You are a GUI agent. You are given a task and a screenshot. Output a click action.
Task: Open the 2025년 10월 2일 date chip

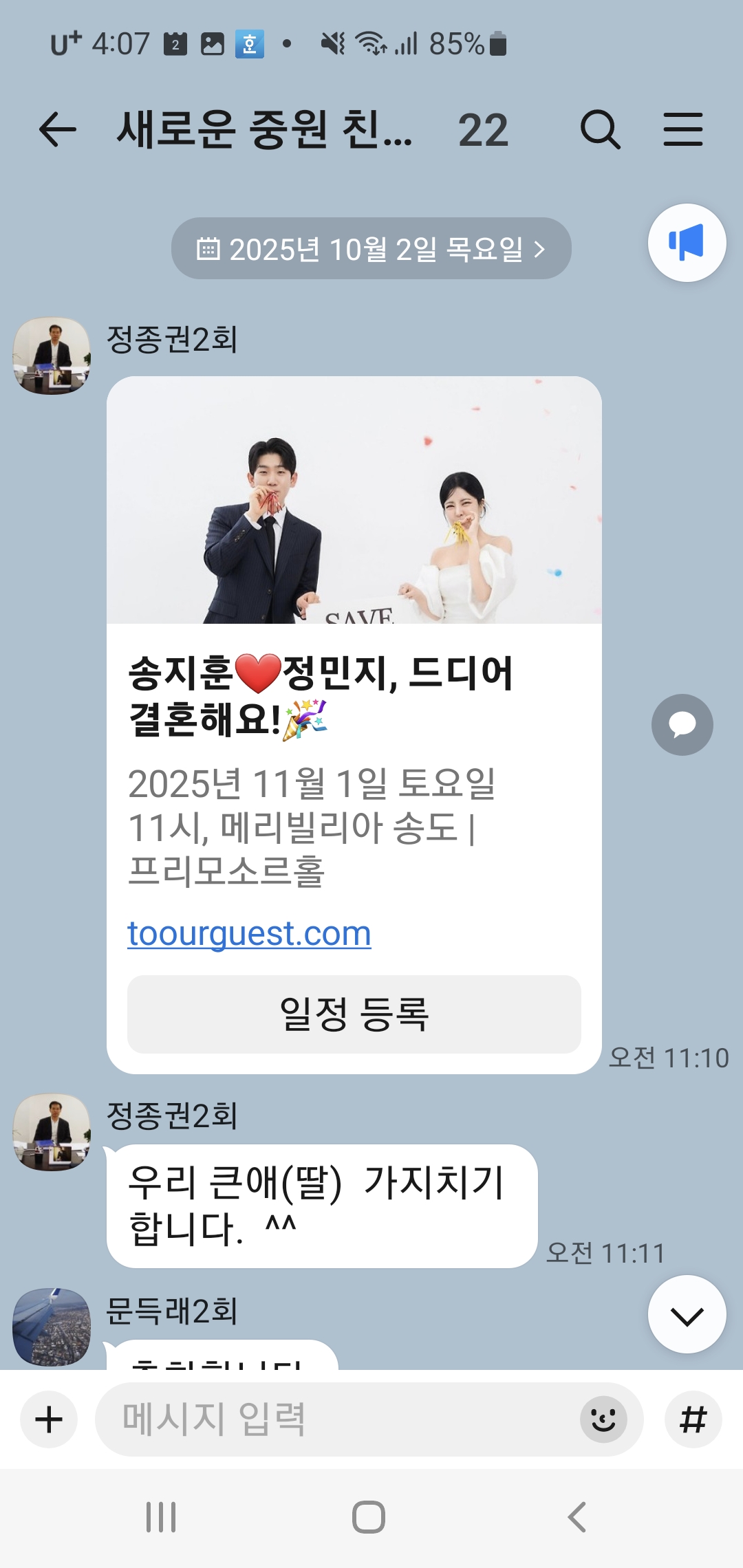(x=371, y=249)
